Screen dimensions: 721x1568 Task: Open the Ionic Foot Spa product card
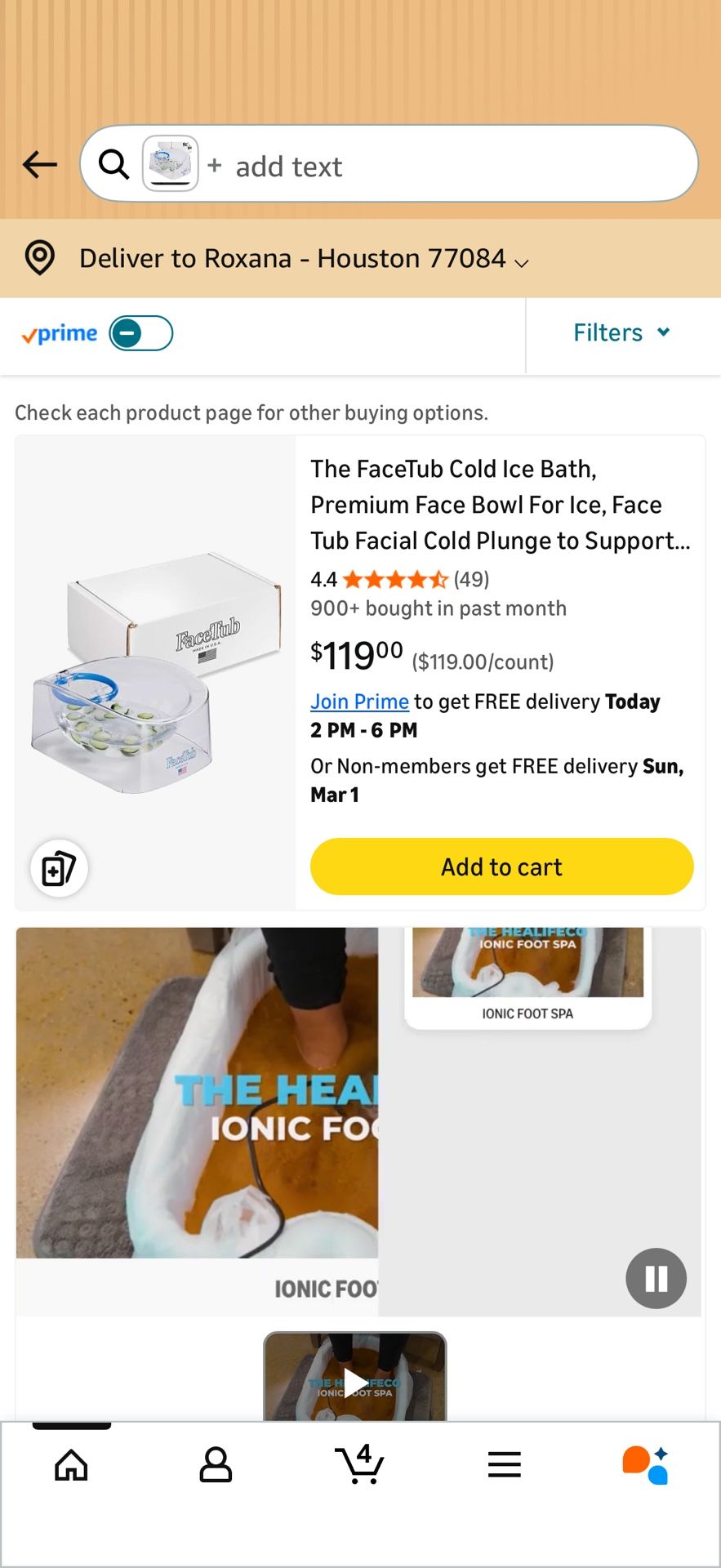pos(527,978)
